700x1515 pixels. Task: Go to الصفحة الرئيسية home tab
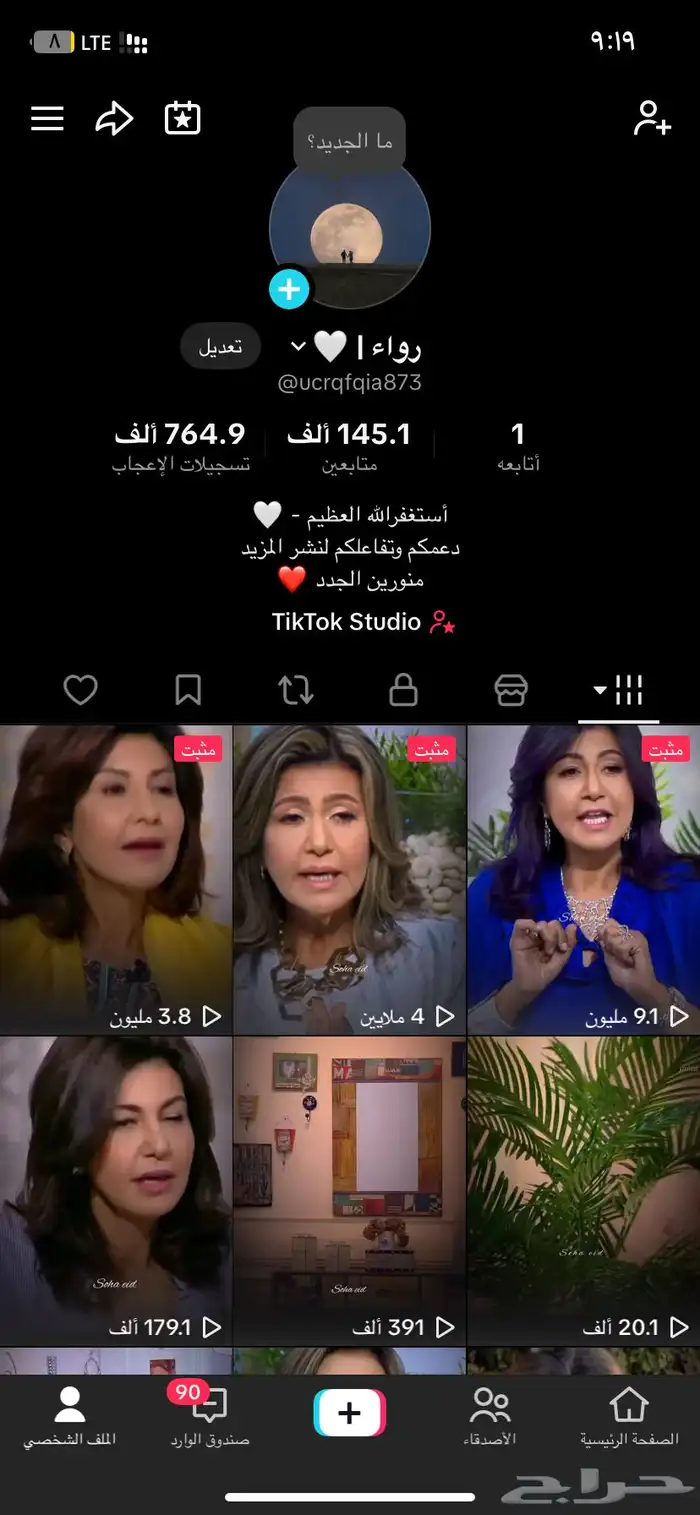point(629,1416)
